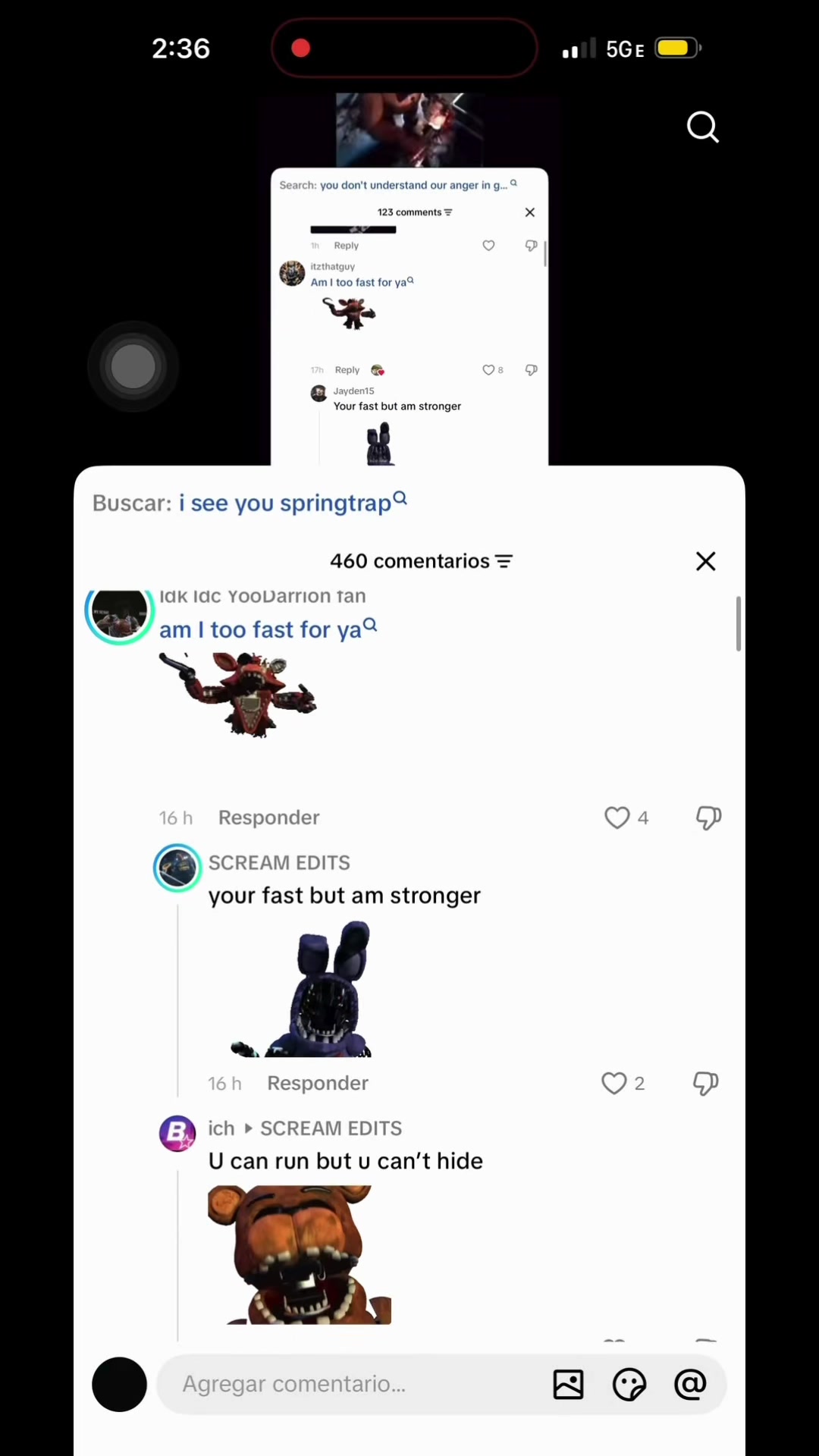This screenshot has width=819, height=1456.
Task: Dislike the "am I too fast for ya" comment
Action: pyautogui.click(x=708, y=817)
